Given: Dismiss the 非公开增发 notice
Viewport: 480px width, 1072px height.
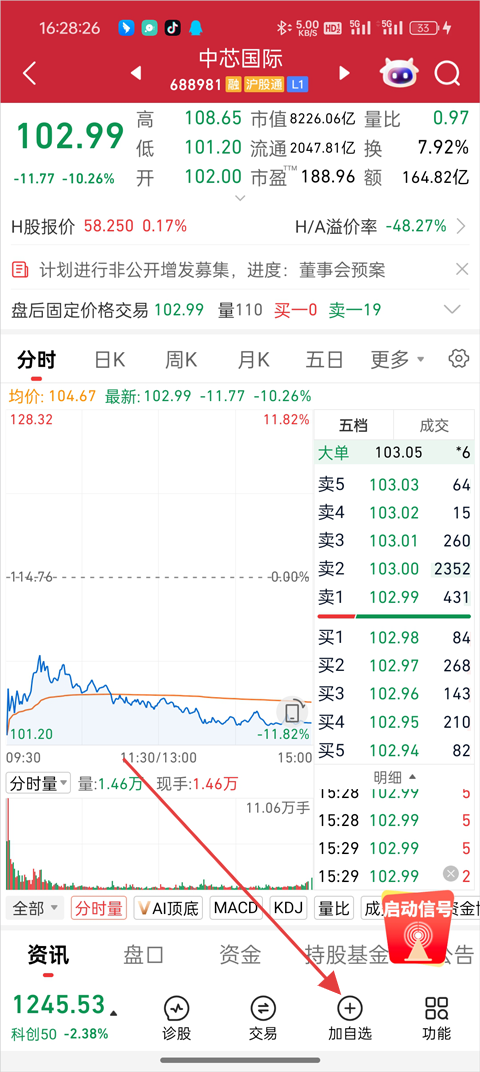Looking at the screenshot, I should (x=462, y=269).
